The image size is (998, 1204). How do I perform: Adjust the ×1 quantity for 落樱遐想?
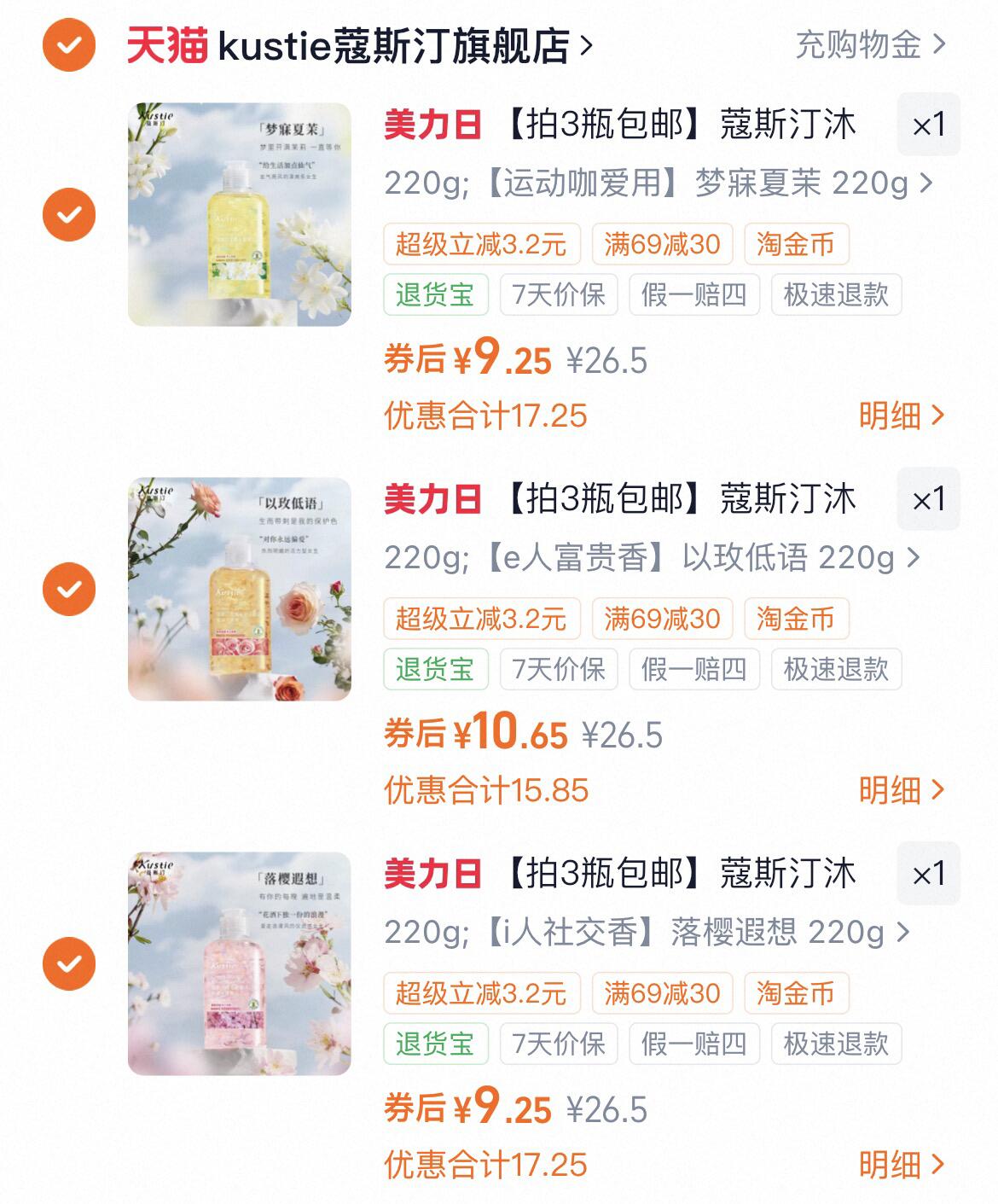pos(928,875)
